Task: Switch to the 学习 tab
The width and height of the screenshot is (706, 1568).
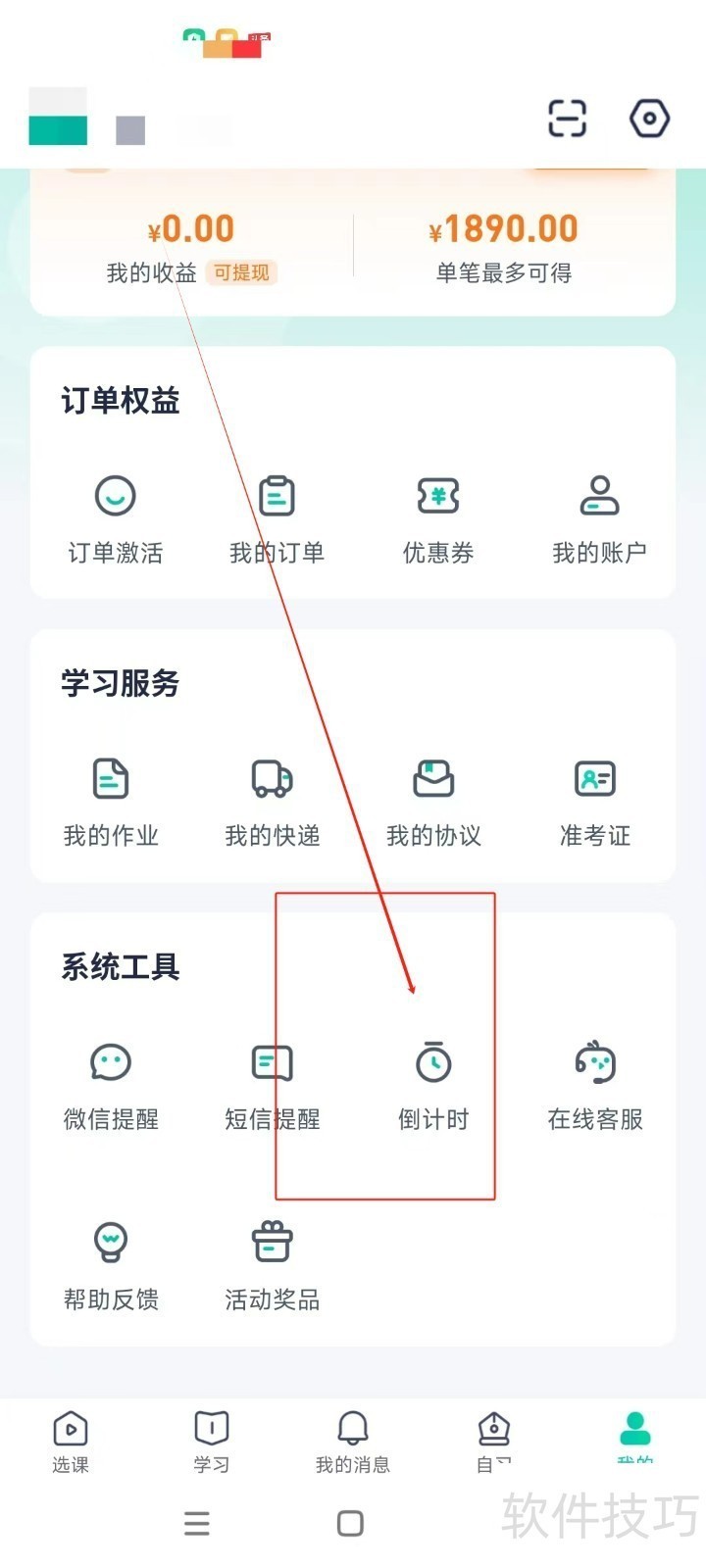Action: point(211,1442)
